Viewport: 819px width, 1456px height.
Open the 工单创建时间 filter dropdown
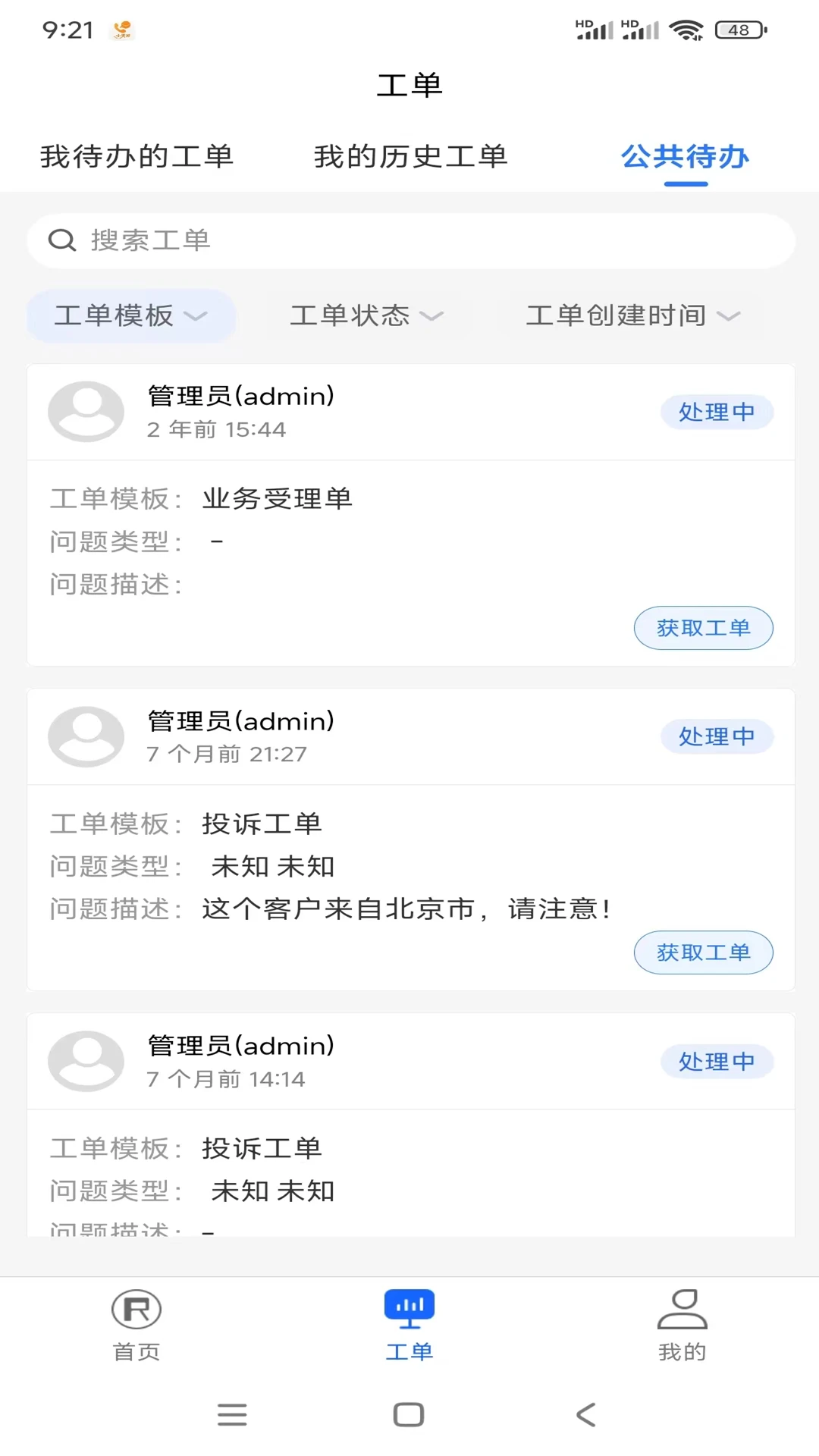[x=635, y=316]
